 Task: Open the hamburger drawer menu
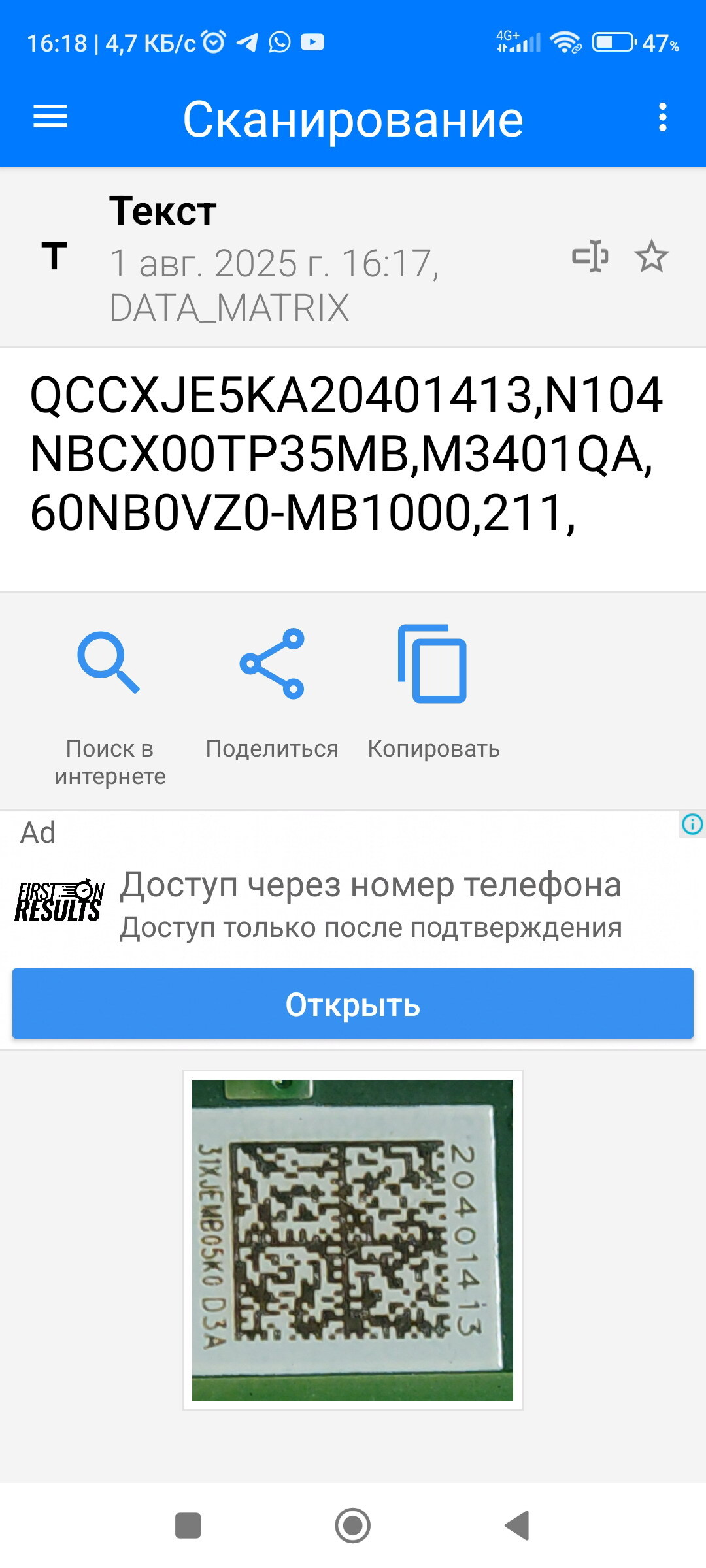pyautogui.click(x=50, y=117)
